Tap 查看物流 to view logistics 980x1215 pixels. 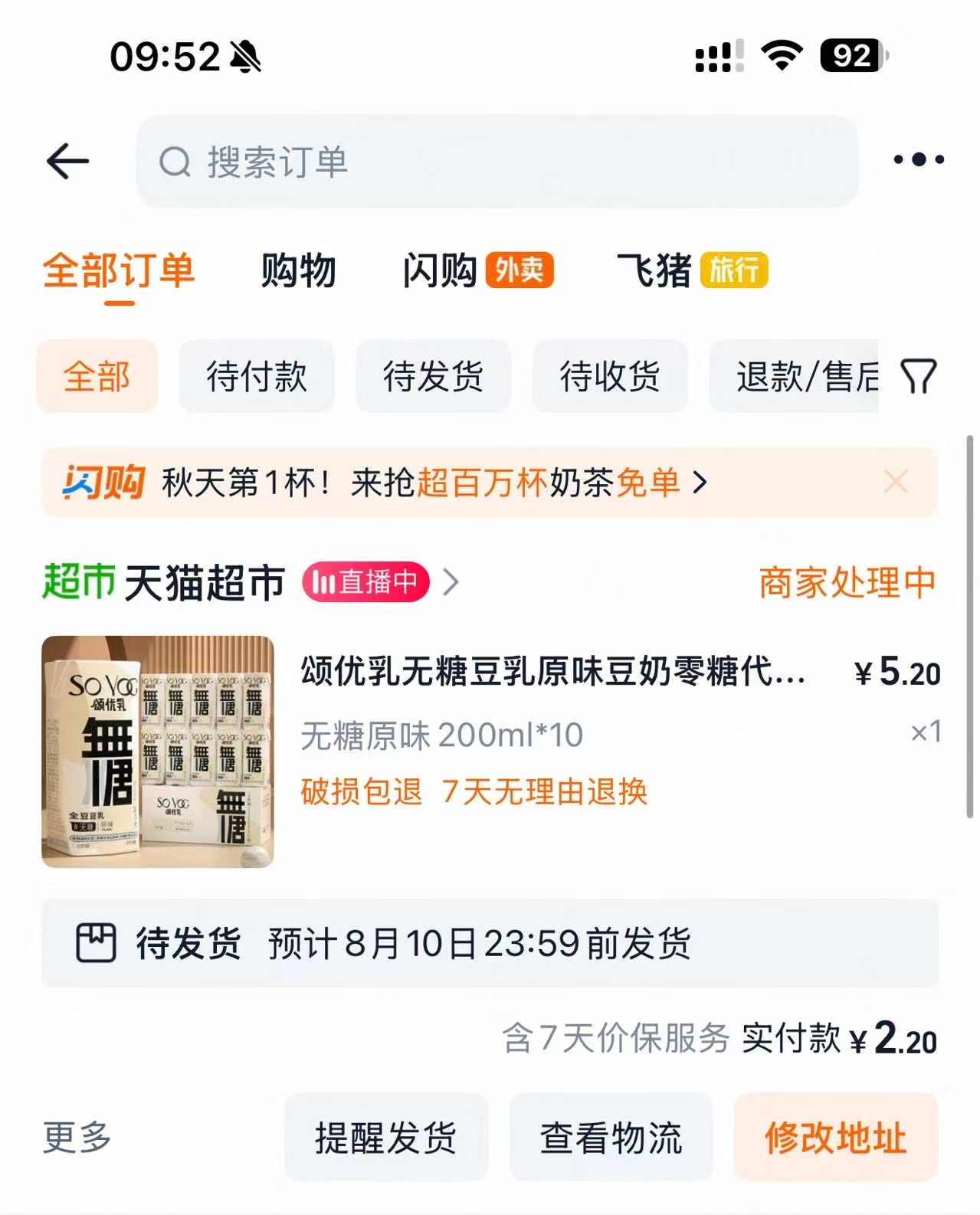pos(611,1138)
